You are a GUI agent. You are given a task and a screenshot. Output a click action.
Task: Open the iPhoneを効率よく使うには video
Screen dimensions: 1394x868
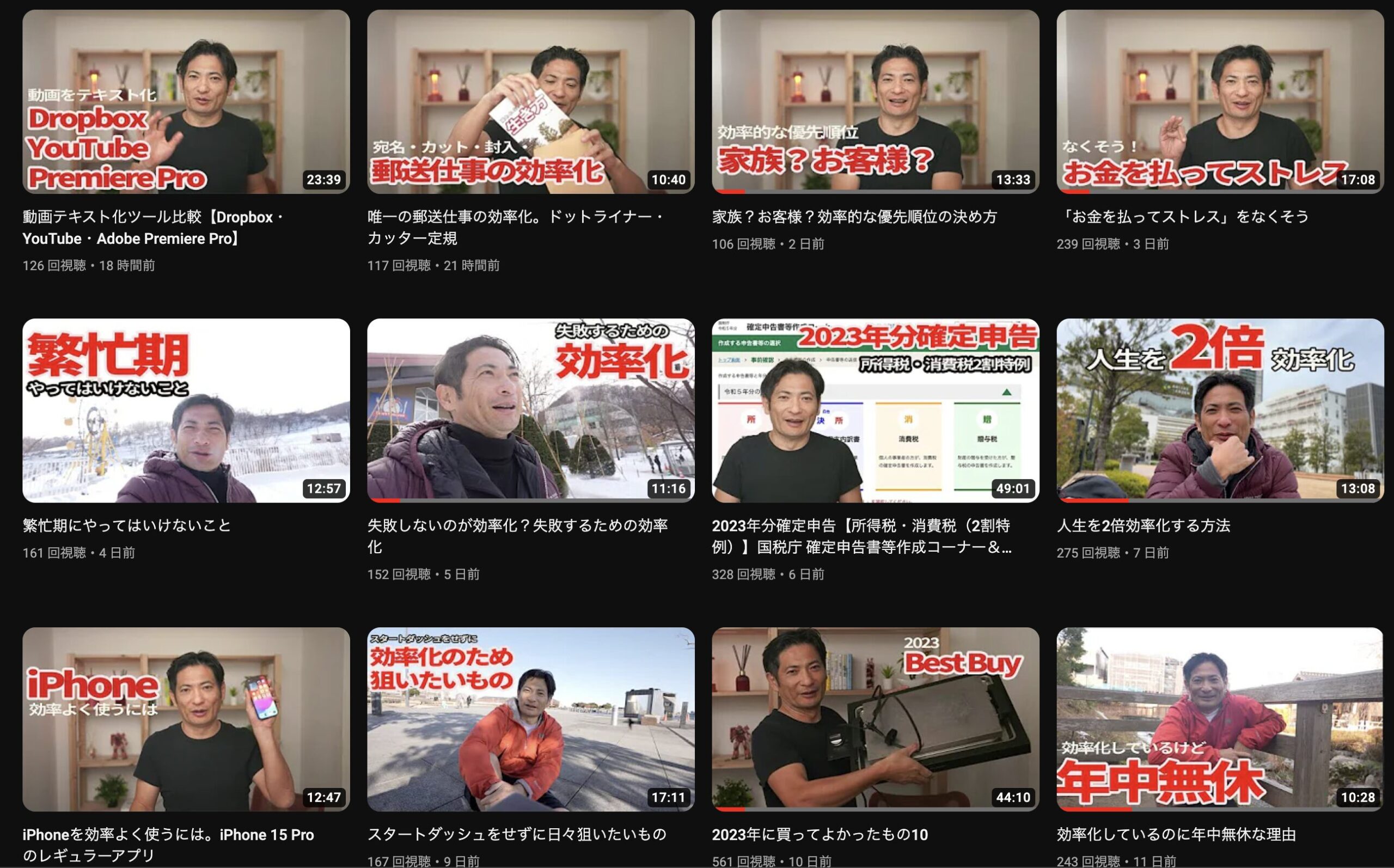pyautogui.click(x=186, y=719)
